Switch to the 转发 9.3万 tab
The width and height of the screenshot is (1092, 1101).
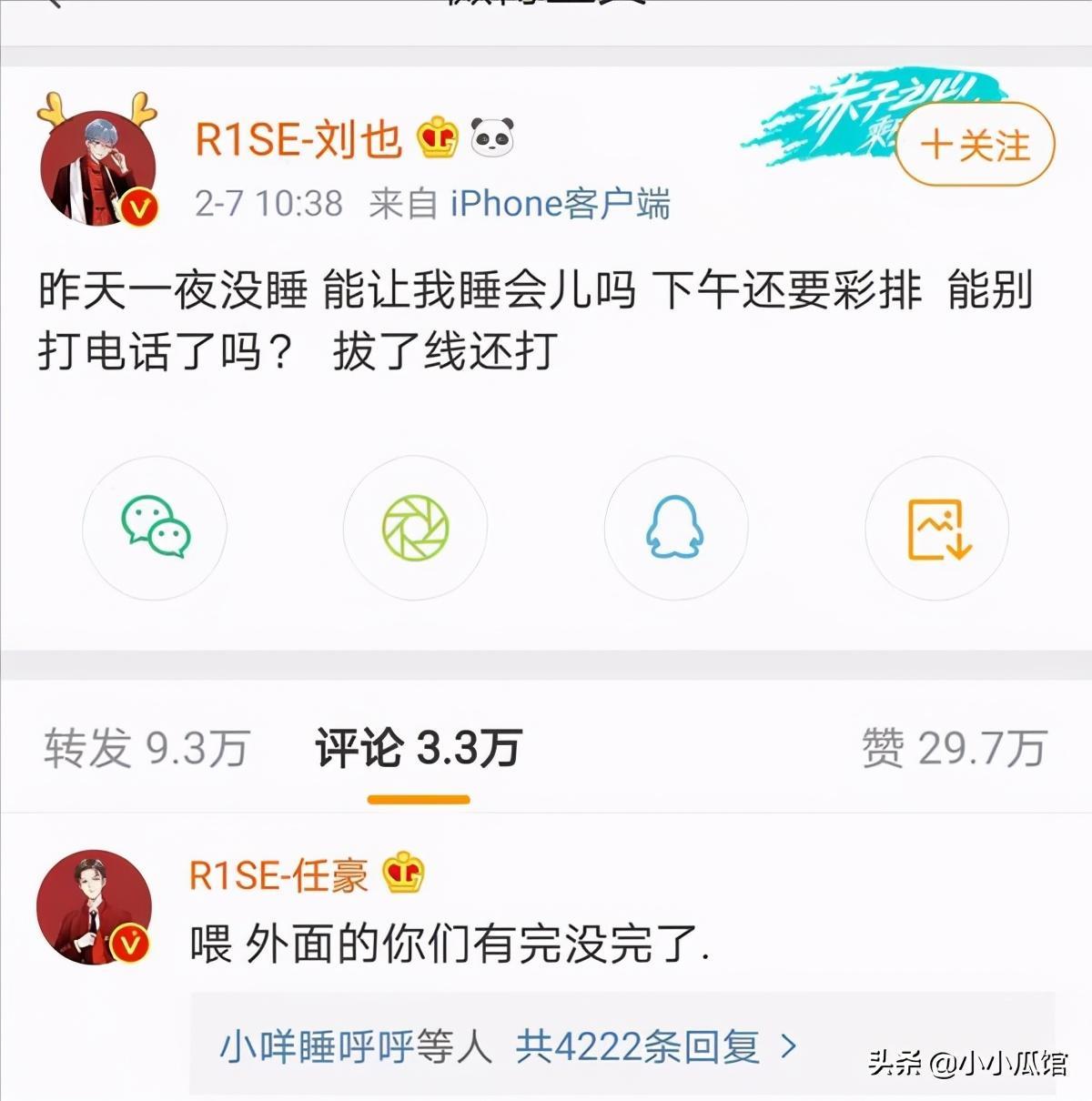[x=146, y=748]
